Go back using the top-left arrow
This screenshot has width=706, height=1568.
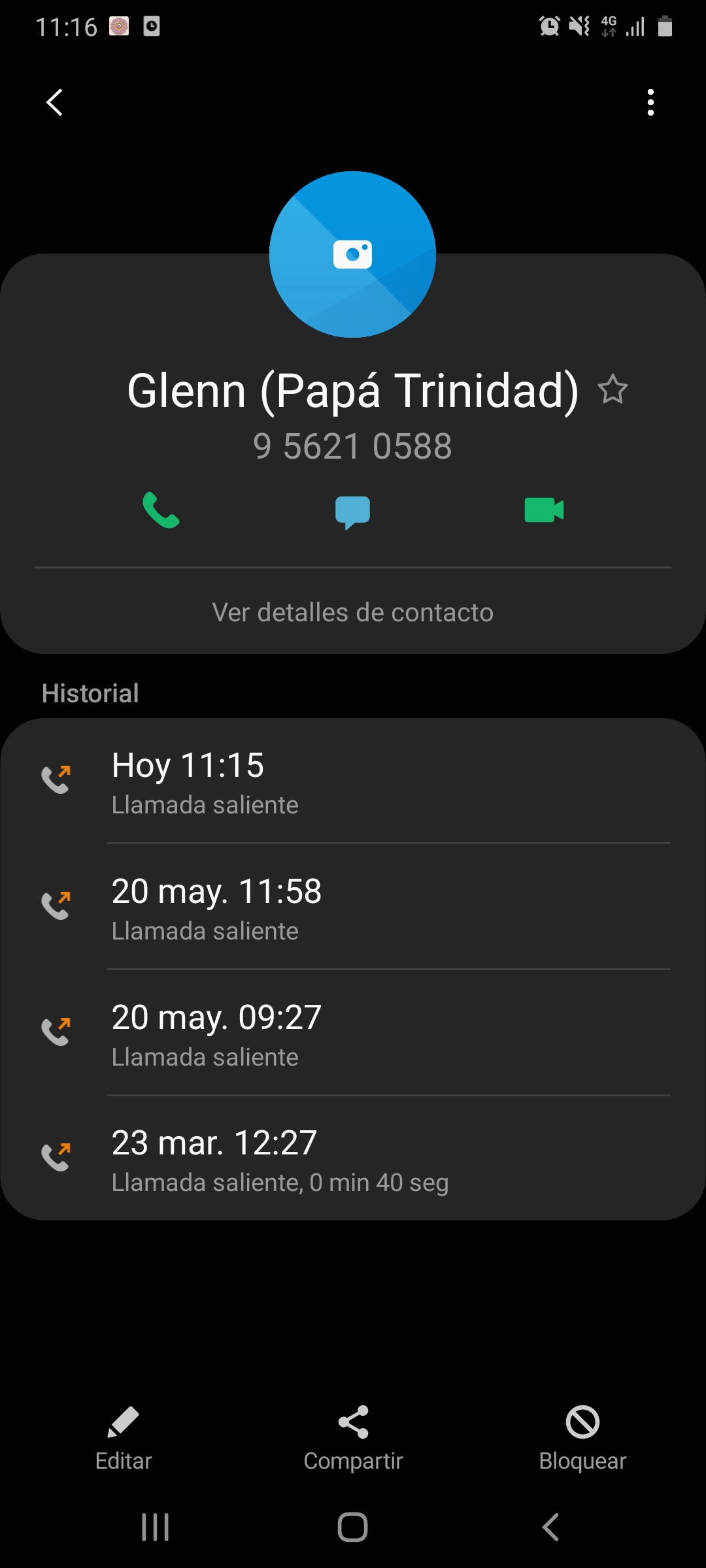(x=55, y=103)
